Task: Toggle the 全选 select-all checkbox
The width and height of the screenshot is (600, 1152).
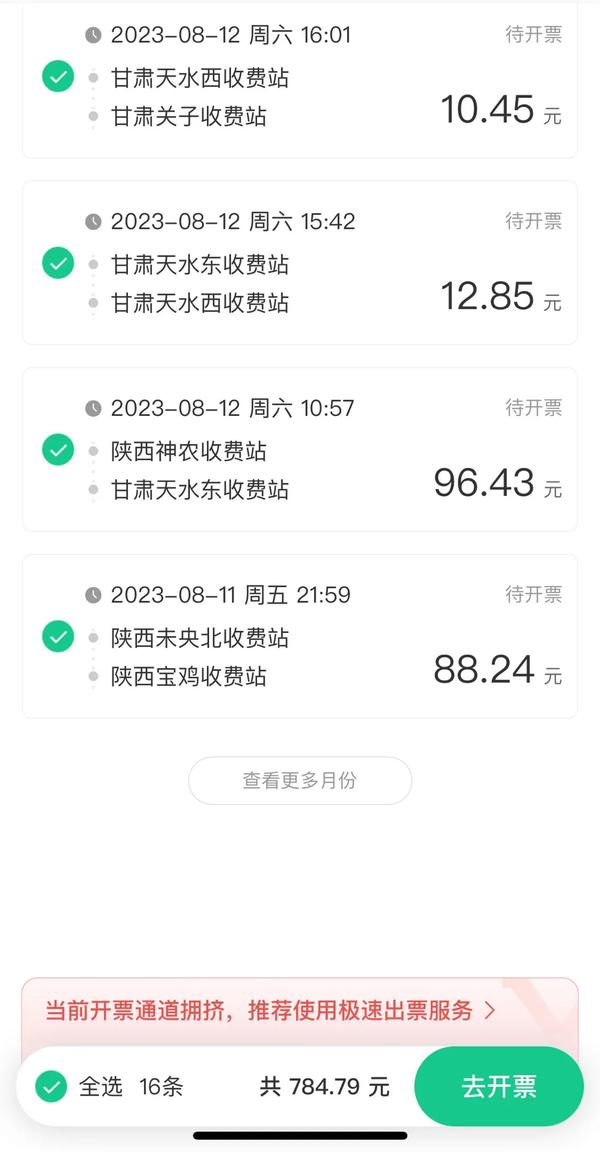Action: click(51, 1087)
